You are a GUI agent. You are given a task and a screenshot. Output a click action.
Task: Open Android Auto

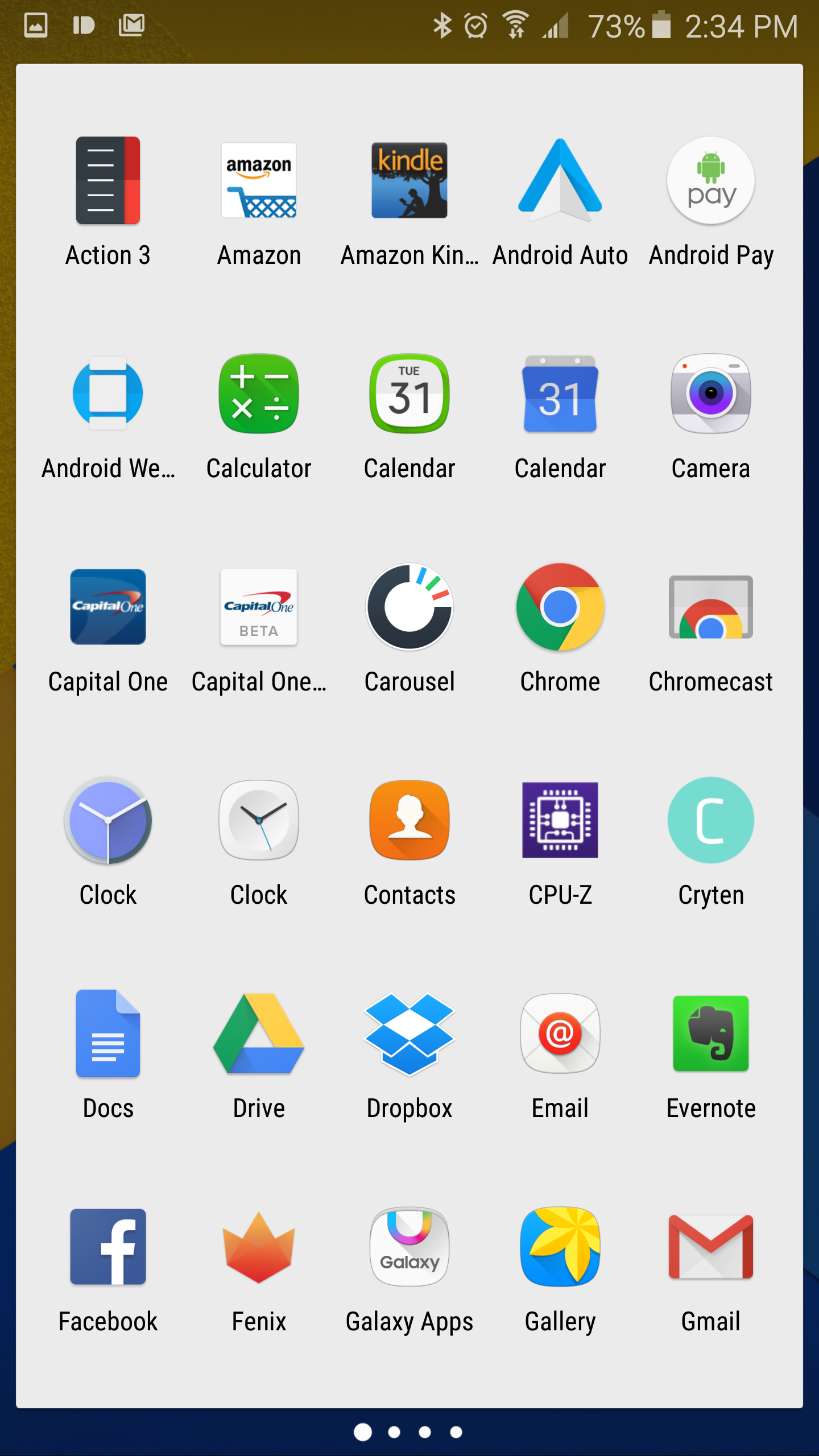[560, 180]
